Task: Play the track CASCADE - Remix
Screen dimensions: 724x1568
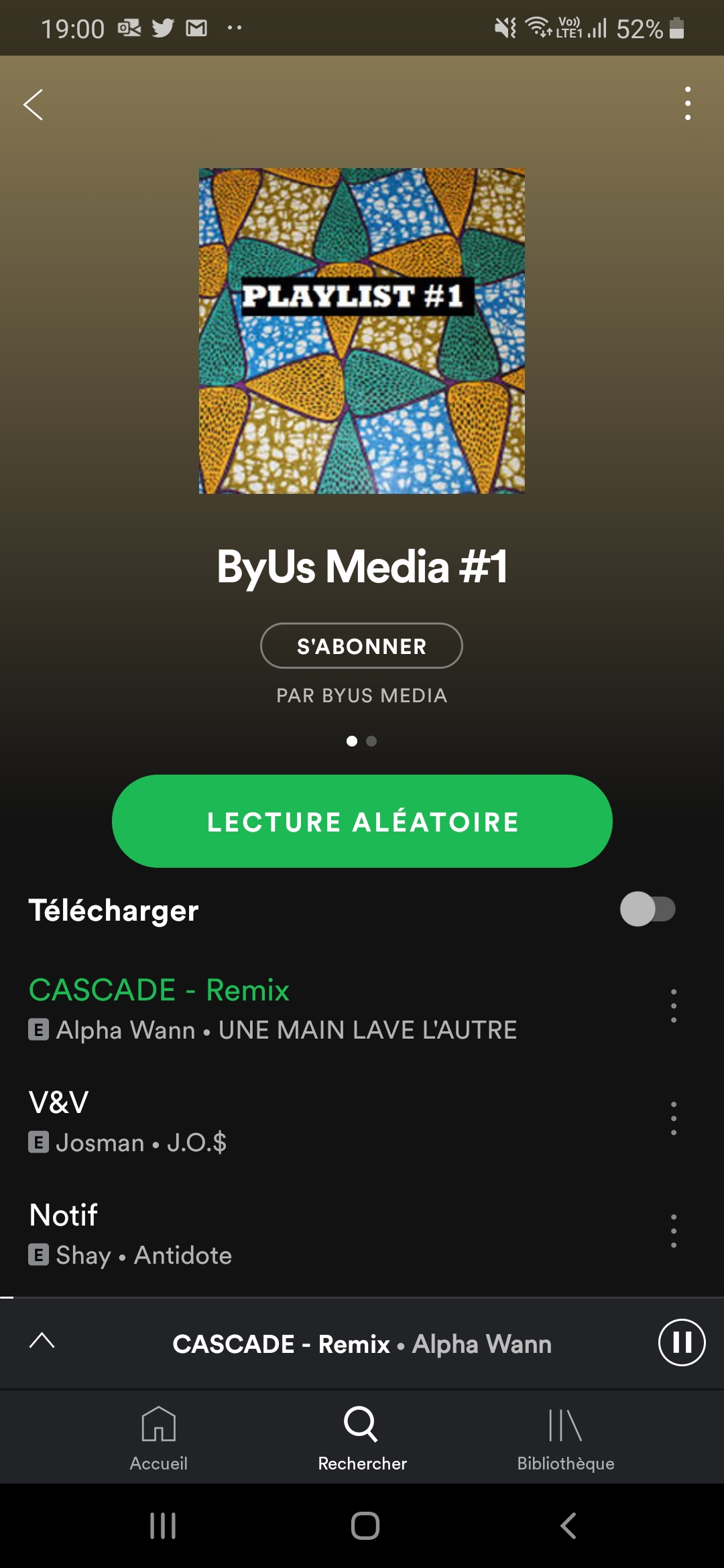Action: [x=268, y=1008]
